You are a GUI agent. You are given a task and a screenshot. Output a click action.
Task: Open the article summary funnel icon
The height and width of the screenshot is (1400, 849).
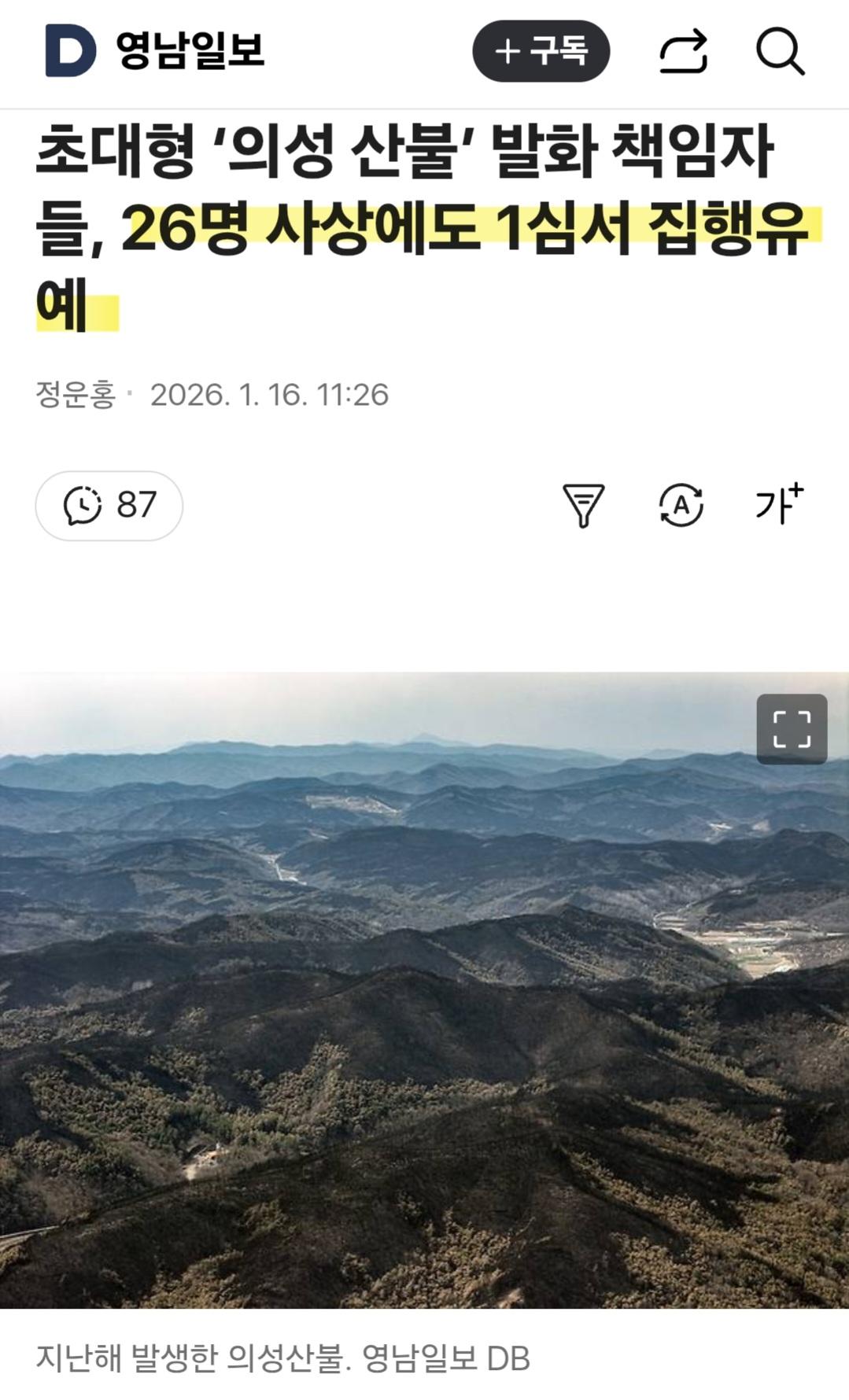pos(583,505)
